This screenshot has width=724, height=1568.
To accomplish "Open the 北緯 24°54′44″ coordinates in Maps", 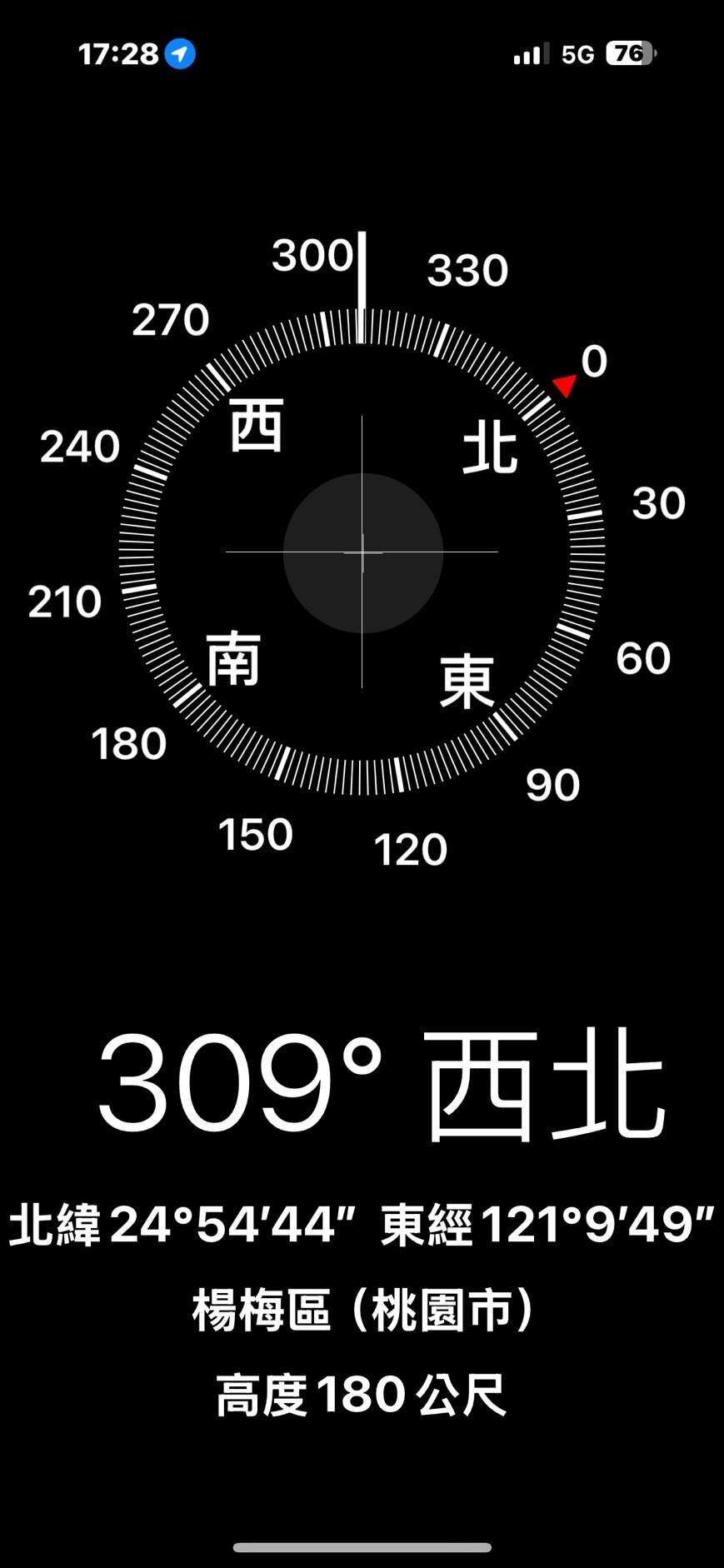I will point(362,1225).
